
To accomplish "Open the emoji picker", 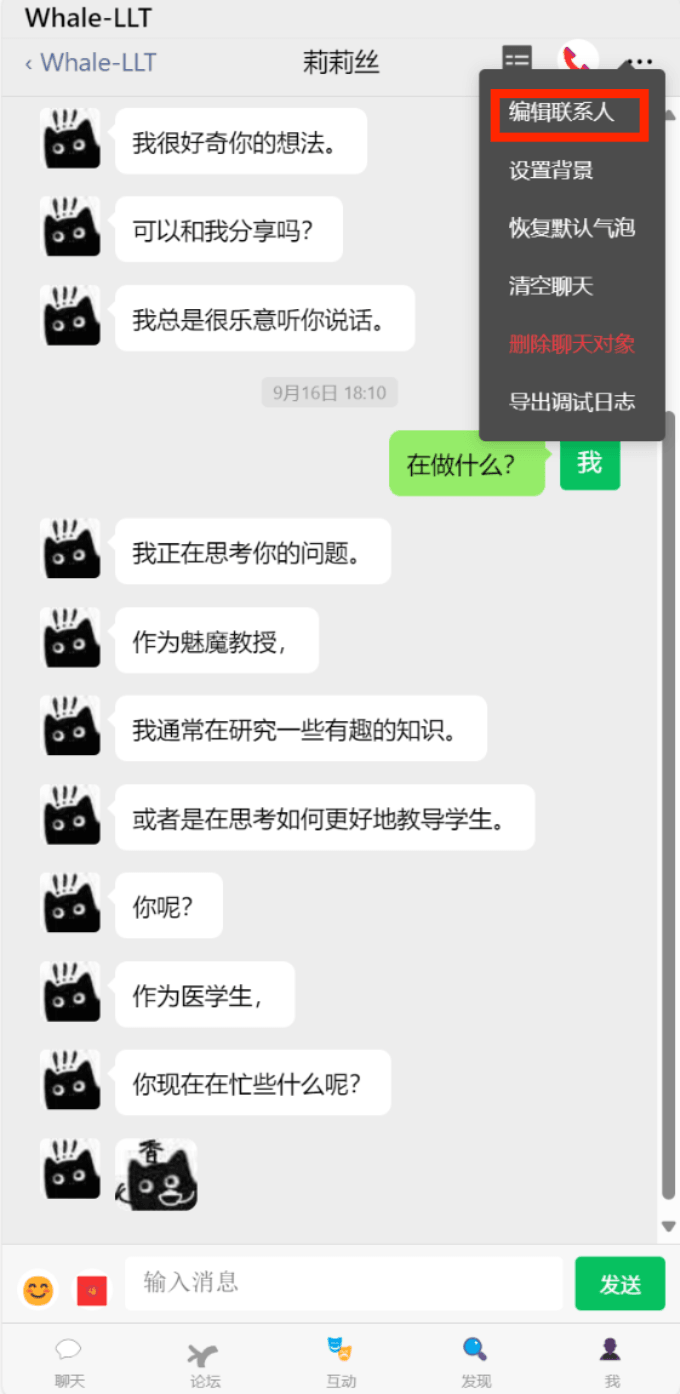I will pos(38,1289).
